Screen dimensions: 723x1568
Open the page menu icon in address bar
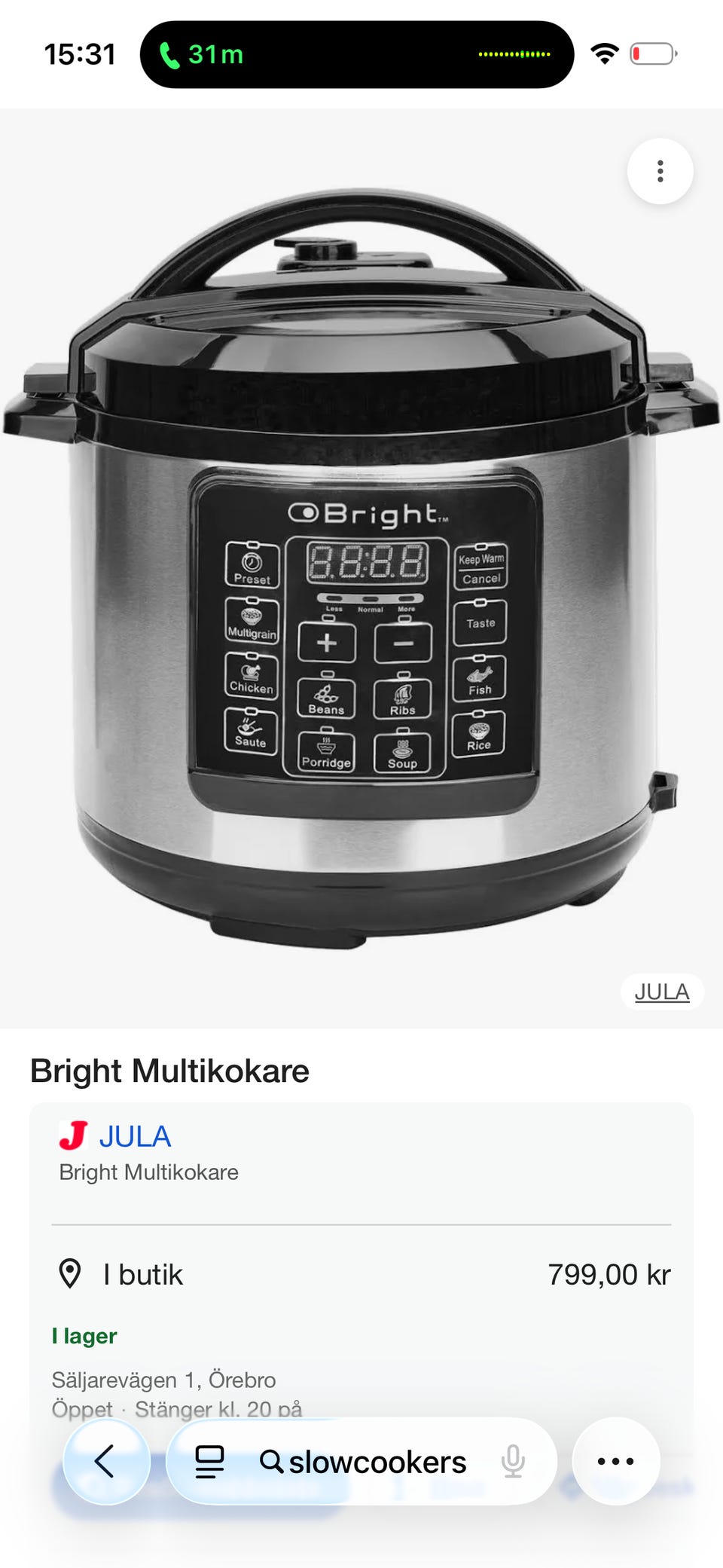tap(209, 1462)
